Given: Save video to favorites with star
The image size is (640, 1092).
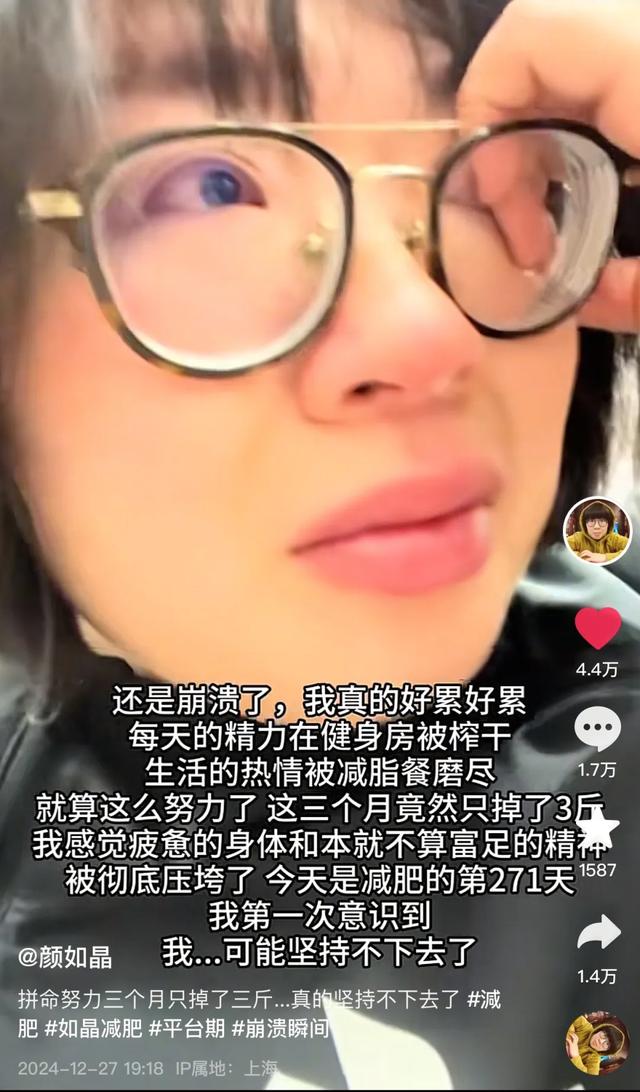Looking at the screenshot, I should 597,829.
